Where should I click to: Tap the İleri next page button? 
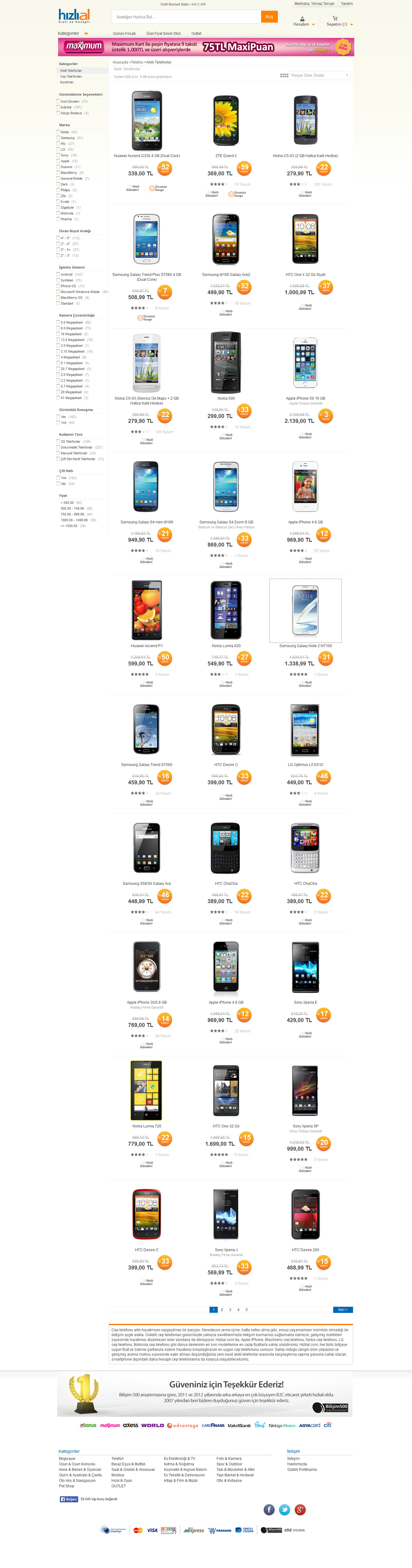(343, 1310)
